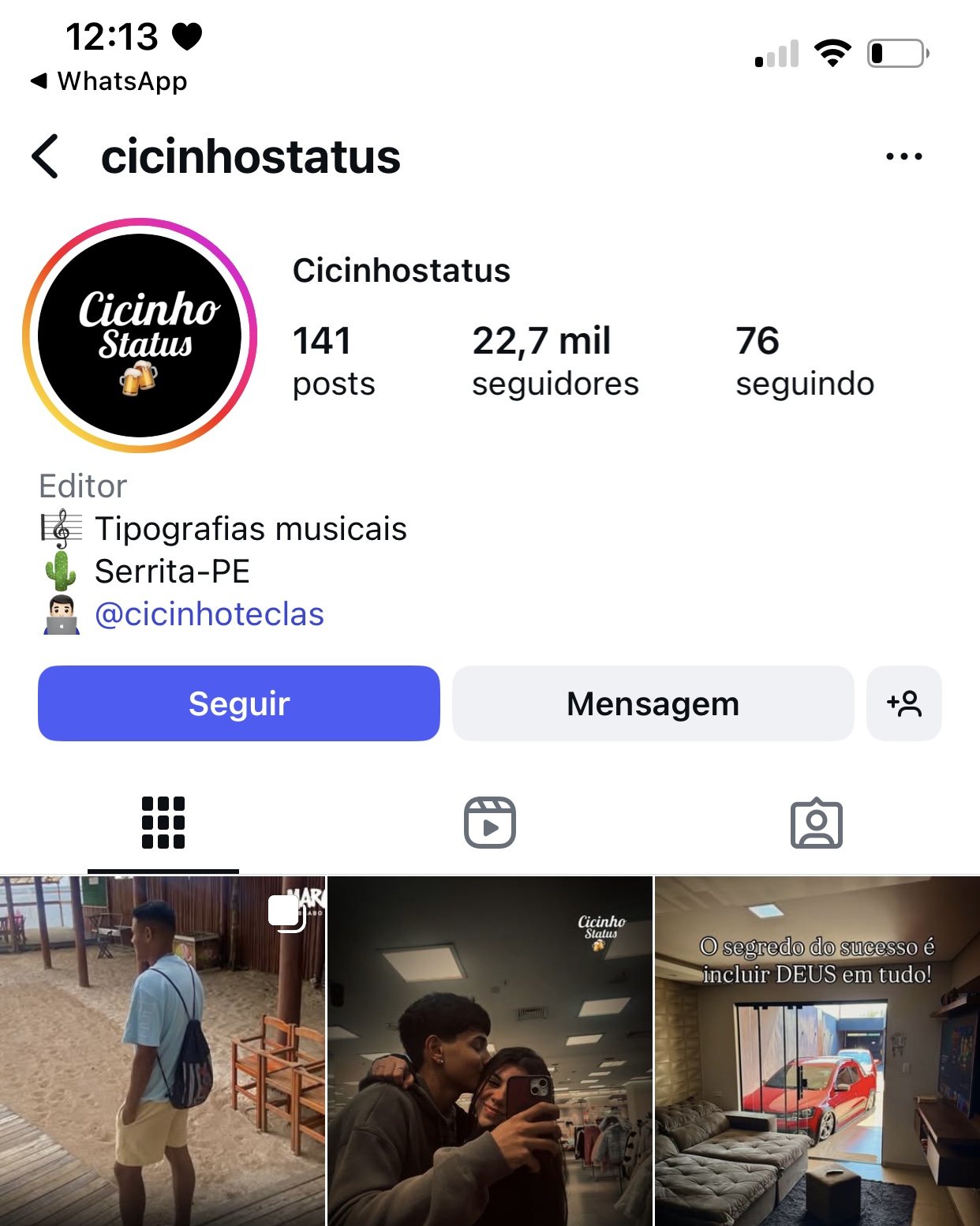Open the 22,7 mil seguidores list
Viewport: 980px width, 1226px height.
coord(555,361)
